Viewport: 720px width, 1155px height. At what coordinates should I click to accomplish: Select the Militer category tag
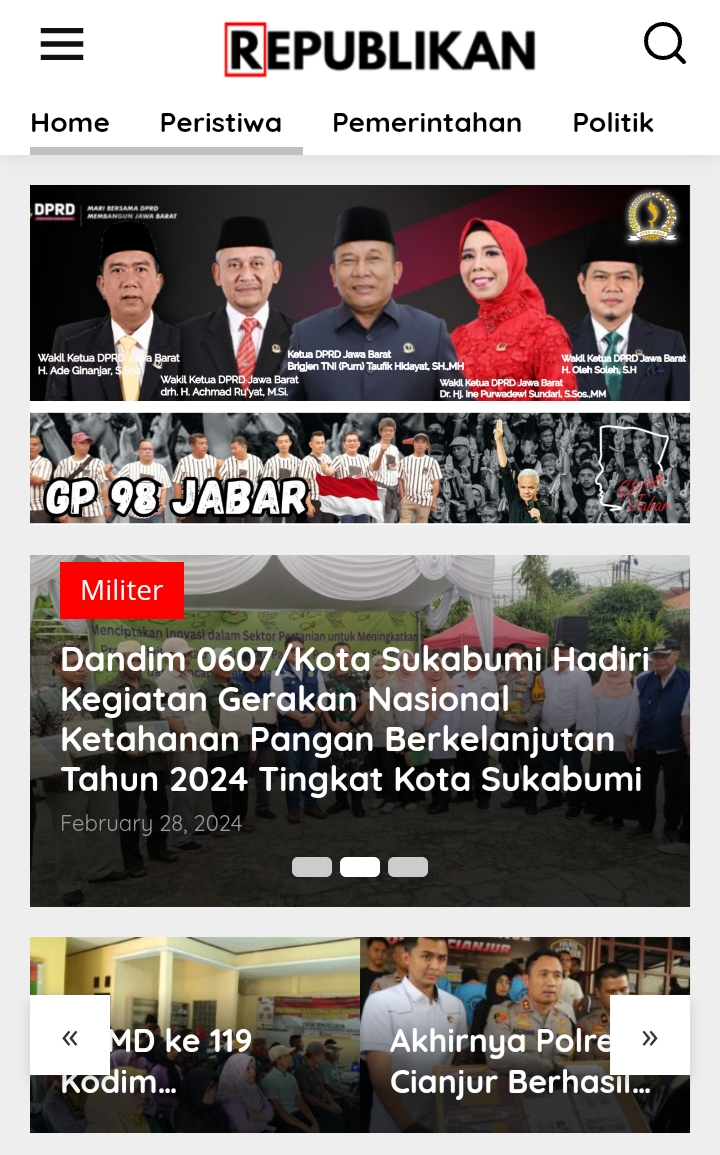(x=122, y=590)
